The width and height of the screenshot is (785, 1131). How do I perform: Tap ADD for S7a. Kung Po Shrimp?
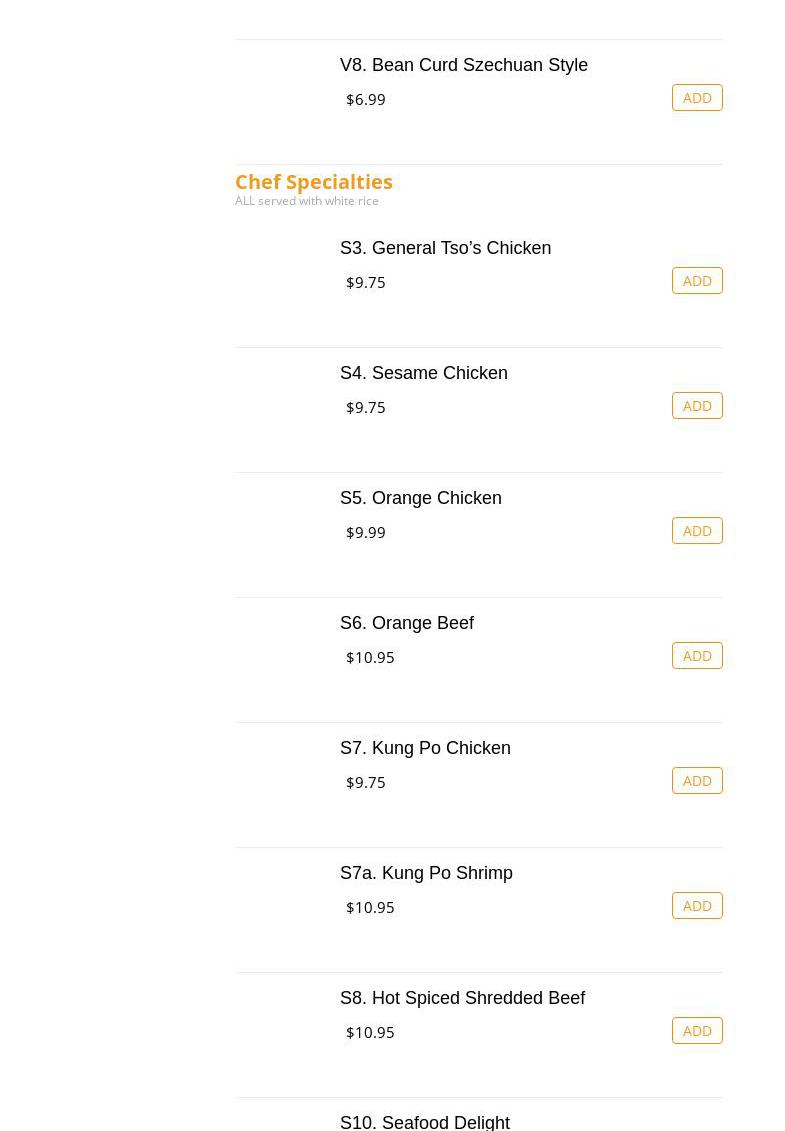coord(697,906)
